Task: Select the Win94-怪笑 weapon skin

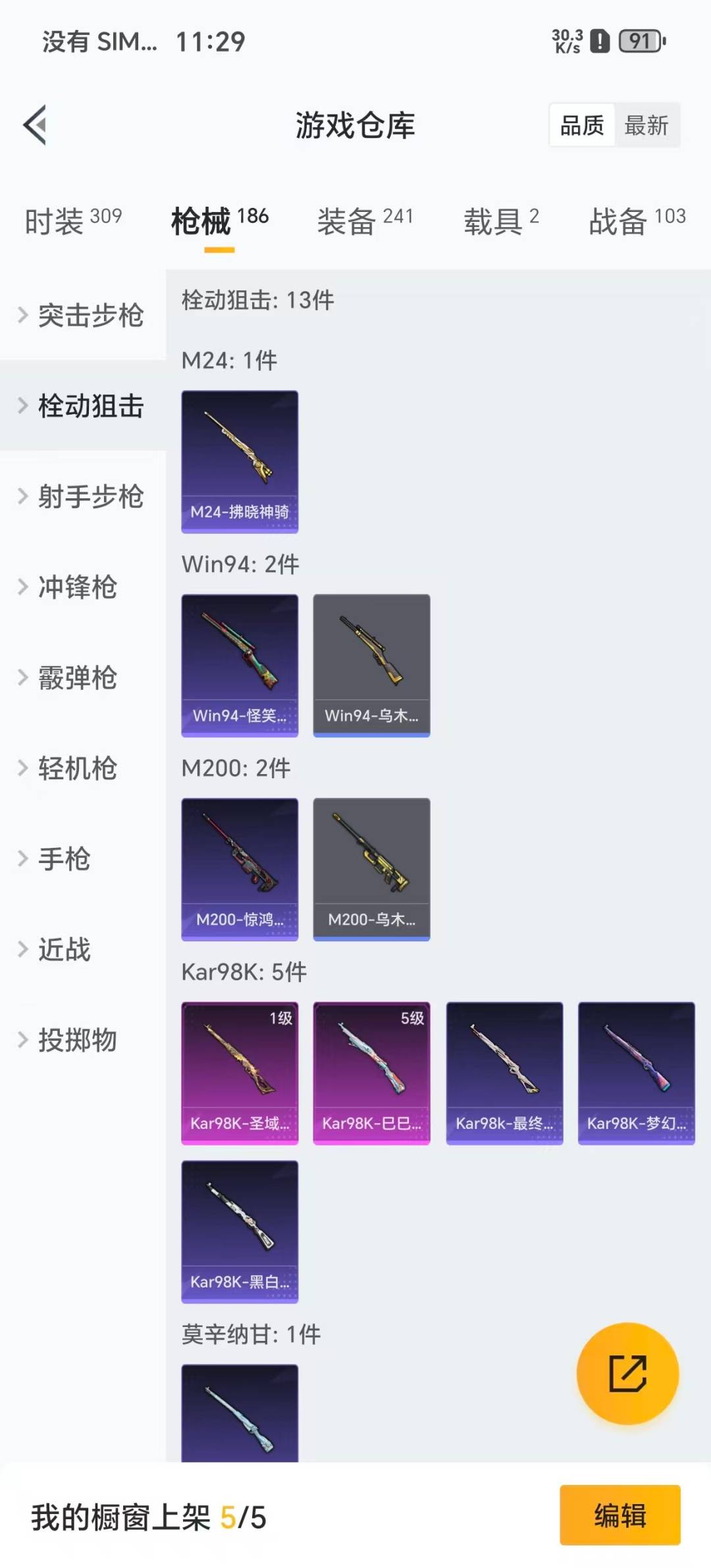Action: click(x=240, y=665)
